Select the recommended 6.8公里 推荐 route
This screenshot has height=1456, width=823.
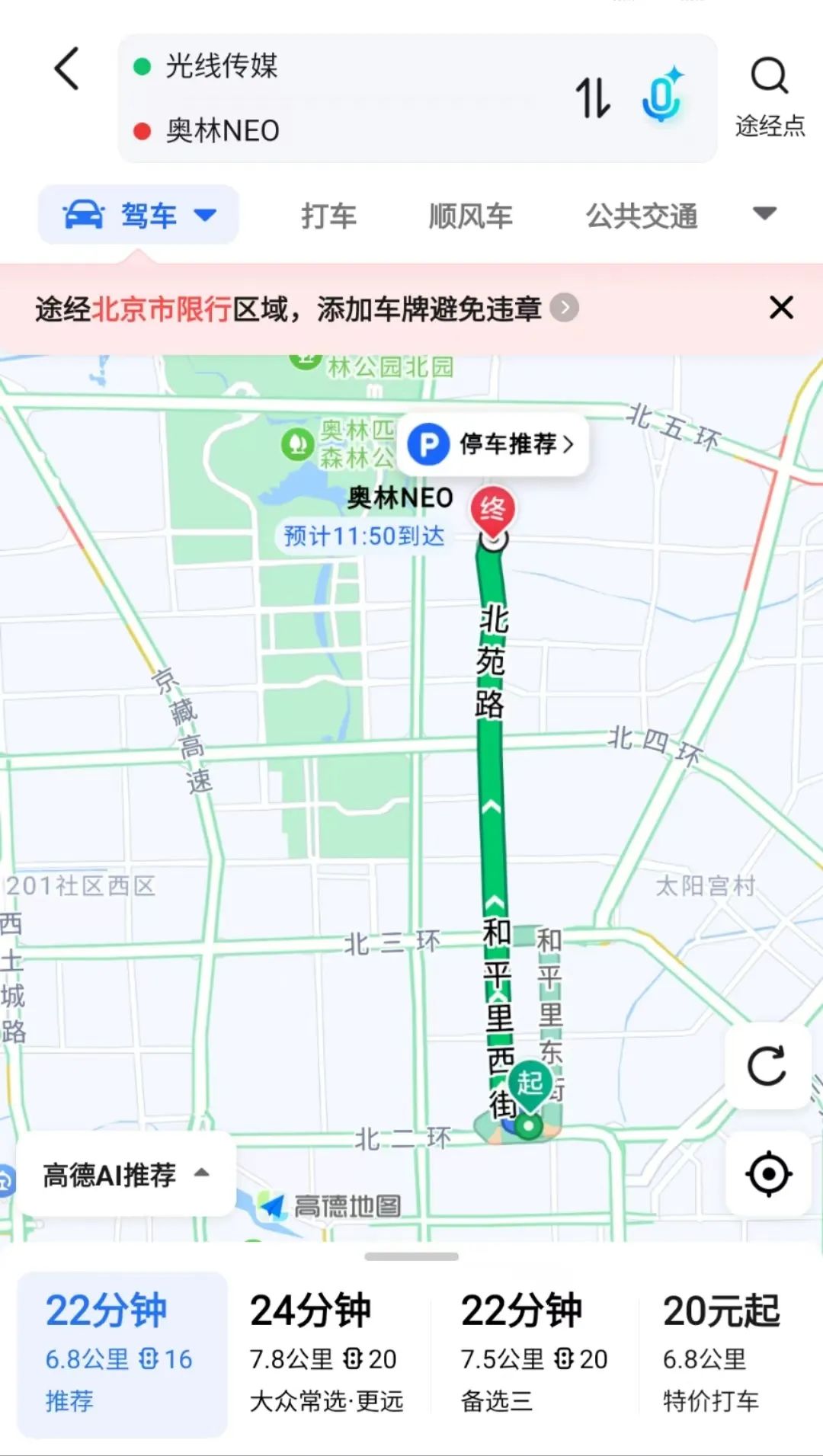122,1355
